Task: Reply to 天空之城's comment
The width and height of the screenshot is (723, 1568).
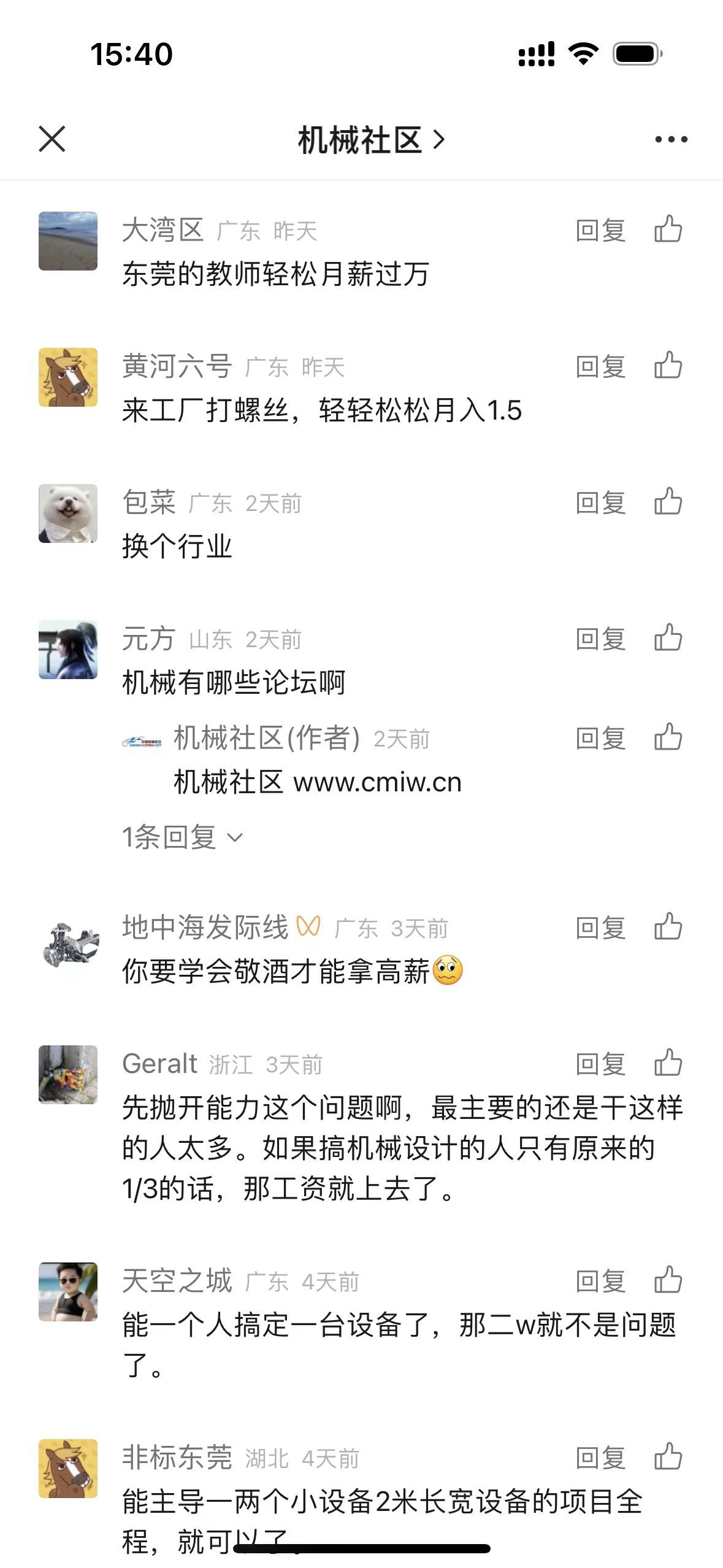Action: pyautogui.click(x=600, y=1282)
